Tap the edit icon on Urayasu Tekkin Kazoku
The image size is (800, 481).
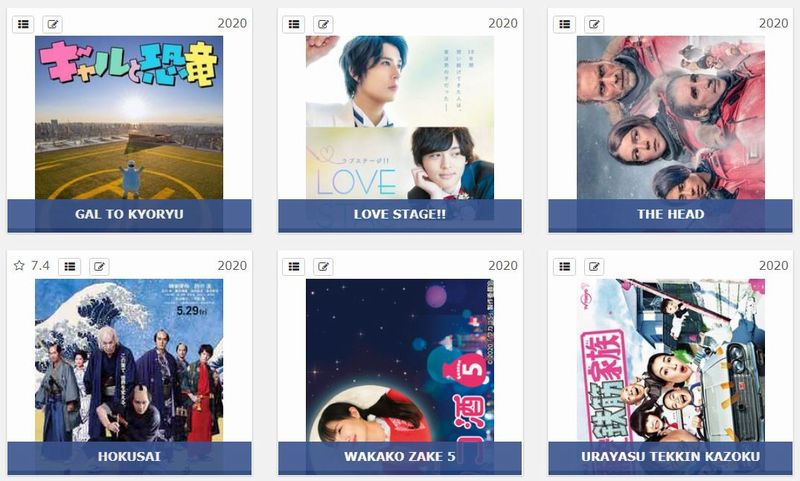pyautogui.click(x=594, y=266)
